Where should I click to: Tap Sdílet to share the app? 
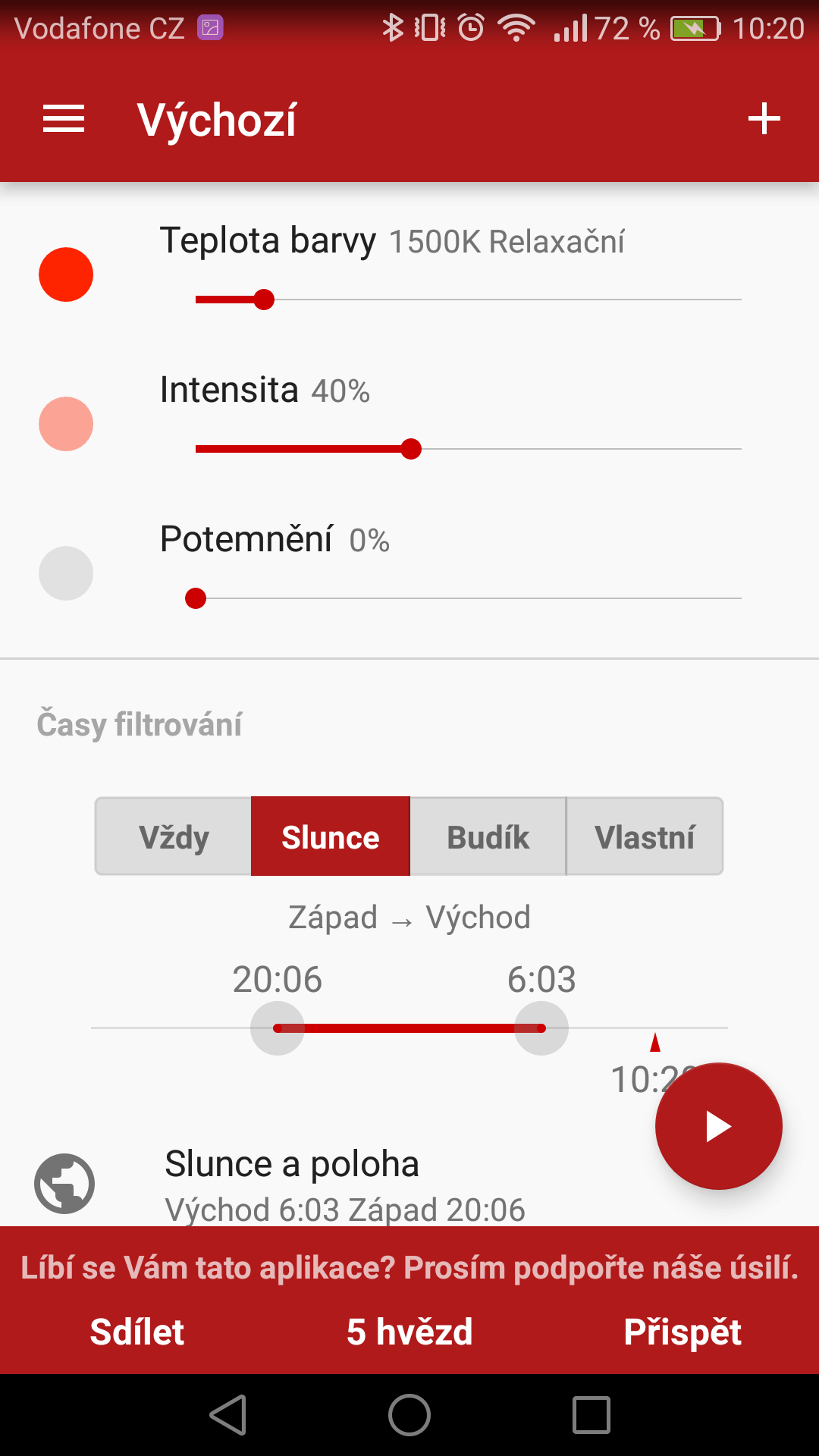pos(137,1332)
